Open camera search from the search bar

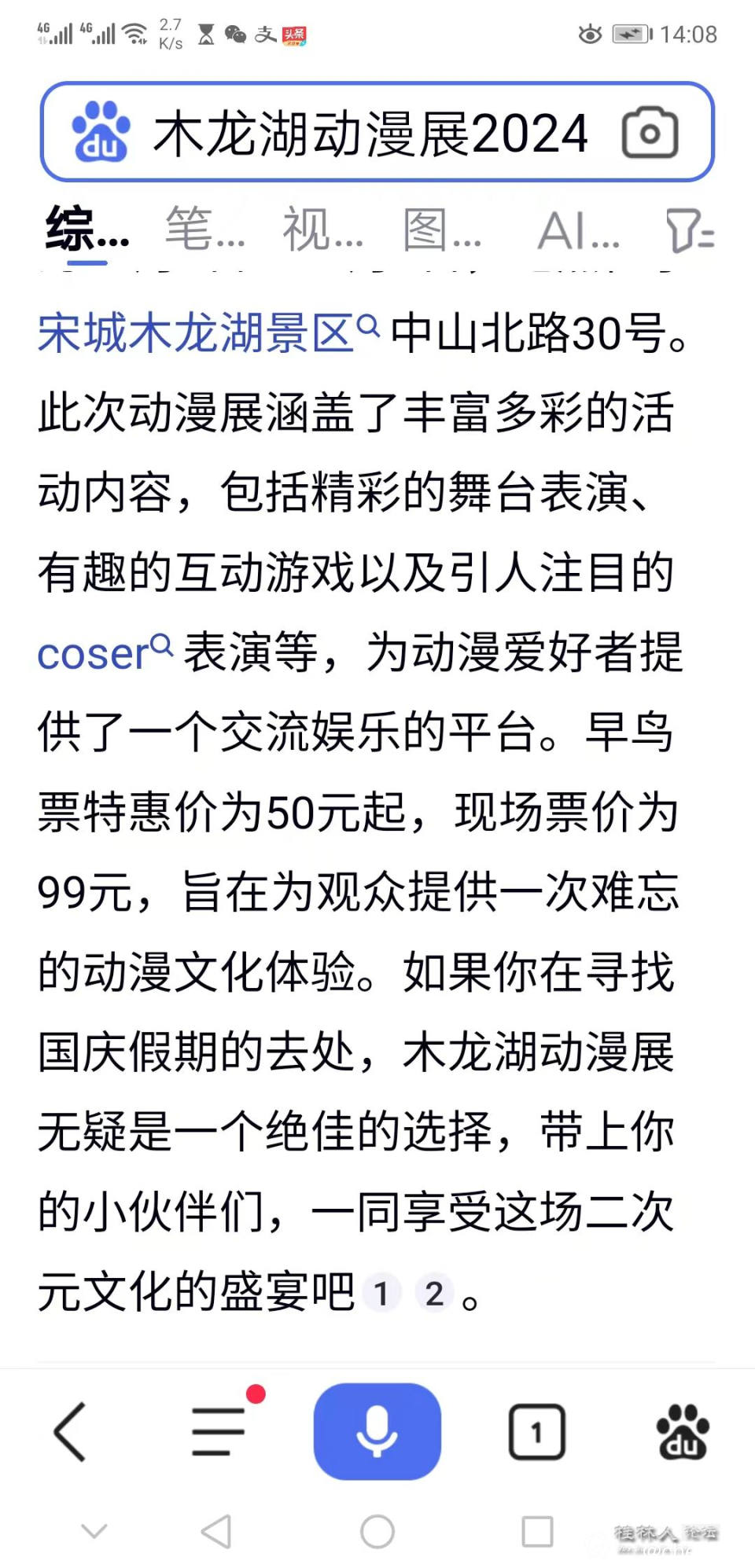[650, 134]
